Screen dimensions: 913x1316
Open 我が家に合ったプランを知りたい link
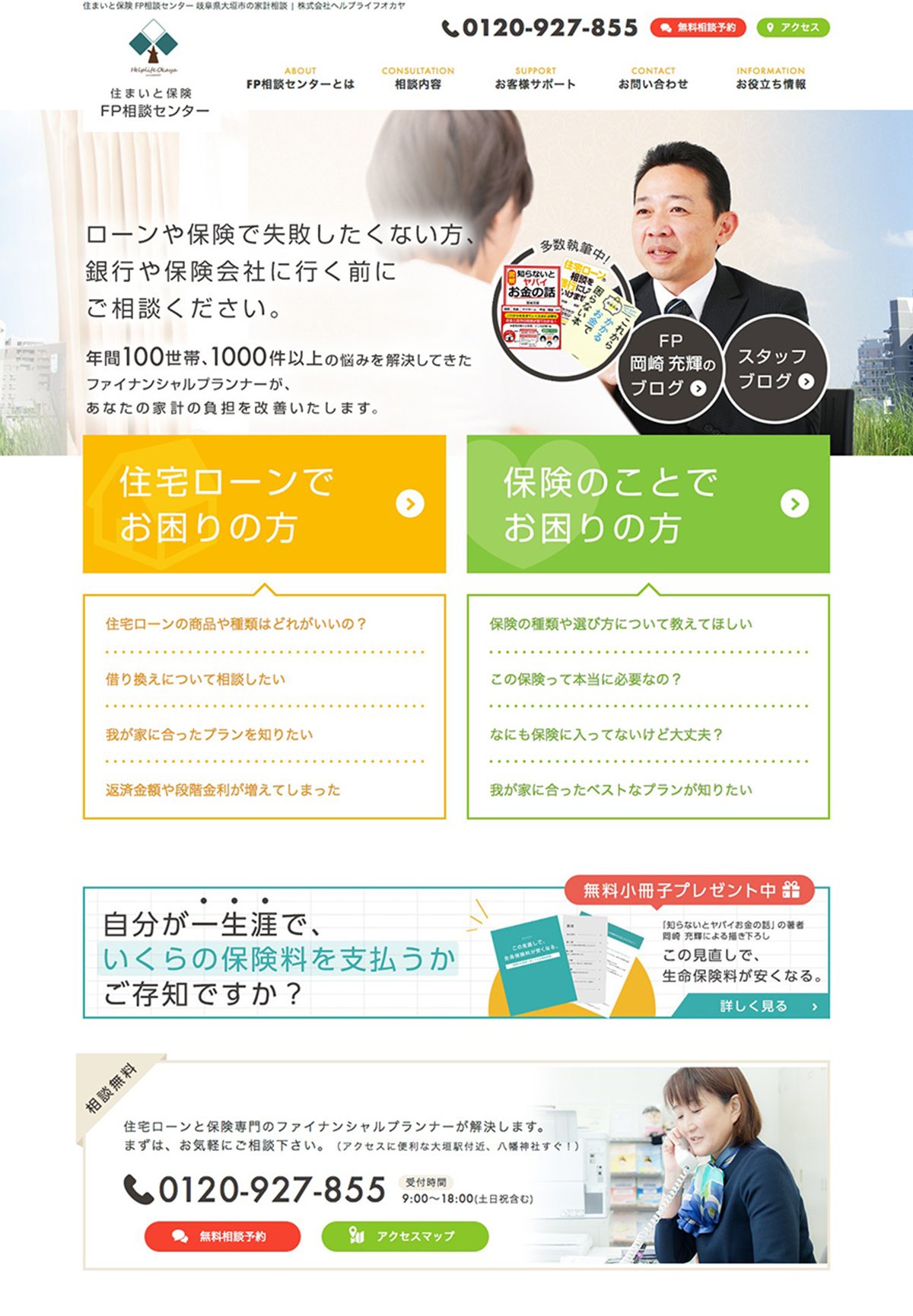pyautogui.click(x=209, y=735)
